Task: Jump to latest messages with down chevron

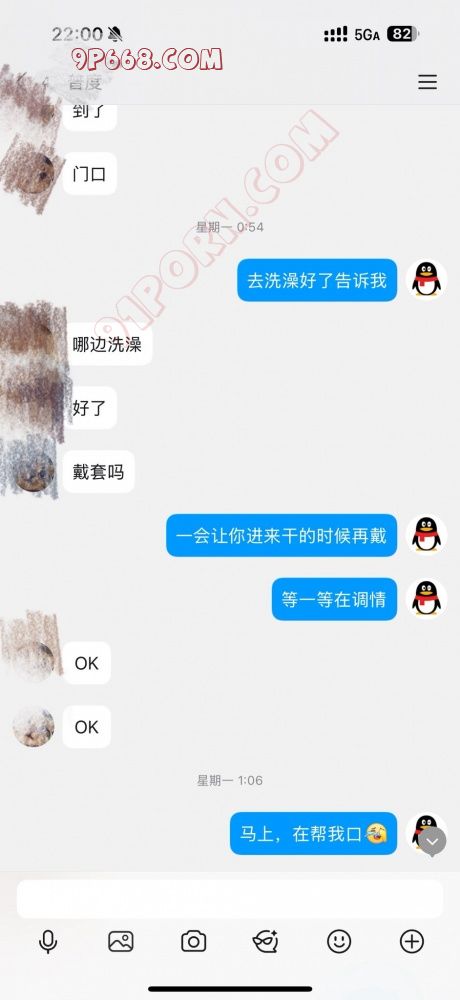Action: tap(432, 842)
